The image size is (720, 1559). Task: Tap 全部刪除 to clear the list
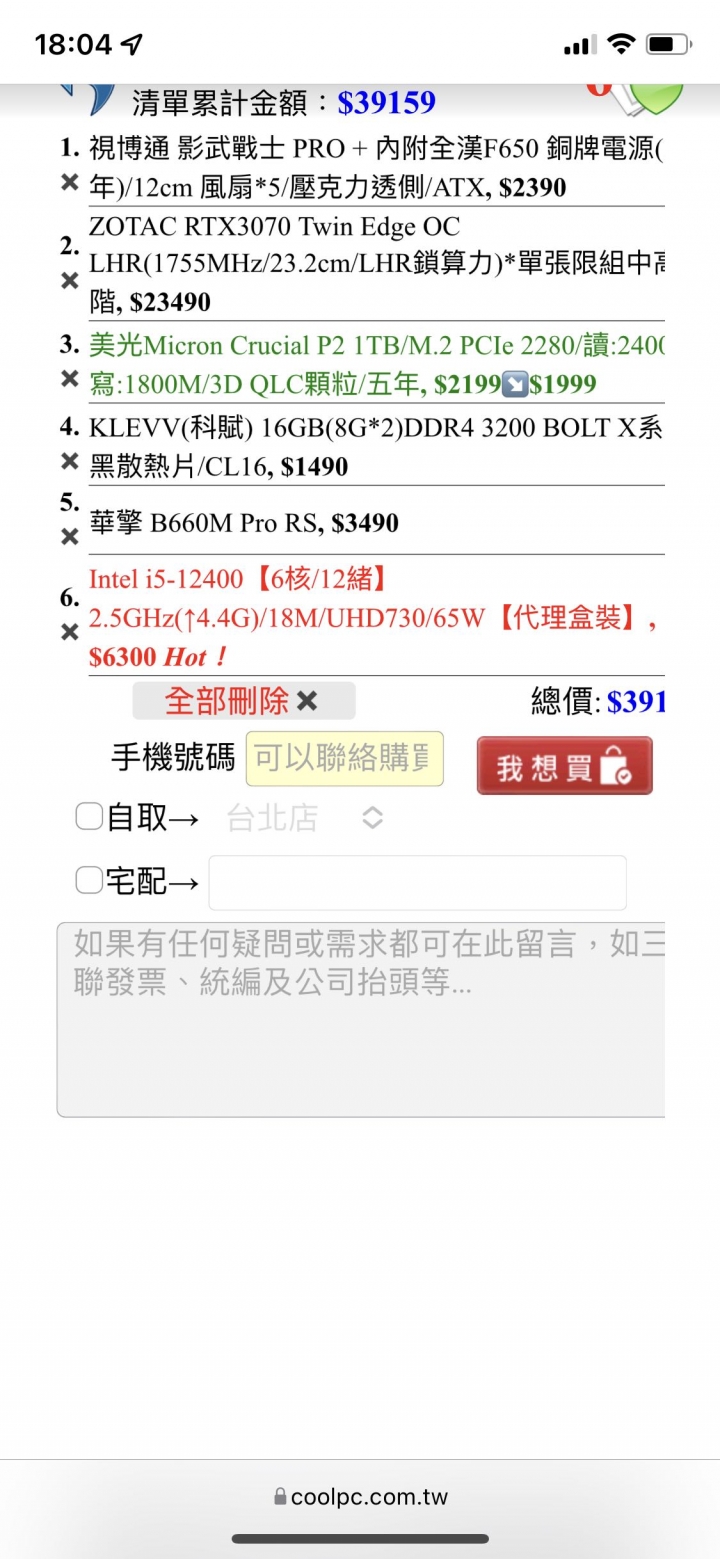tap(243, 701)
